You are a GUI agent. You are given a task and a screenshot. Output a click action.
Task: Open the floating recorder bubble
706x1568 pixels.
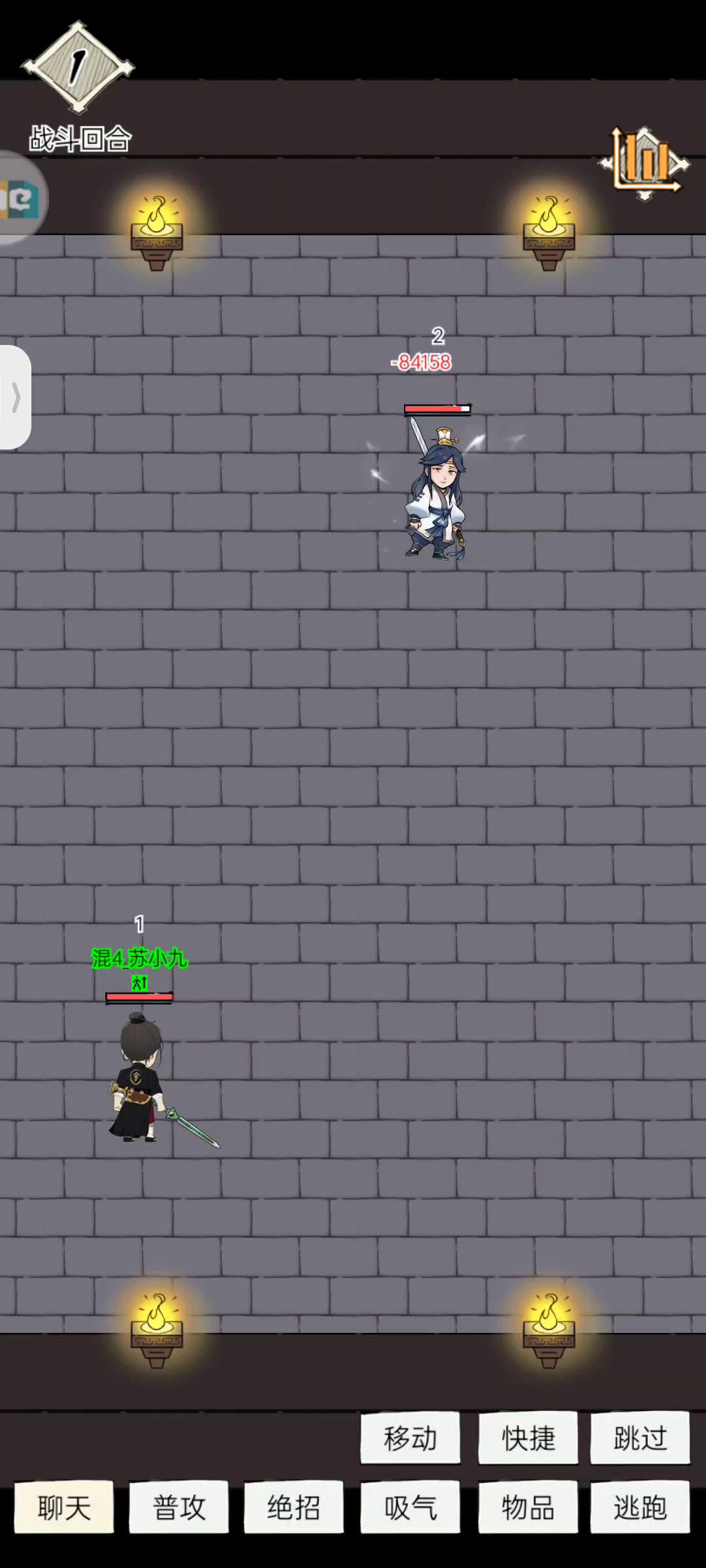(x=21, y=198)
